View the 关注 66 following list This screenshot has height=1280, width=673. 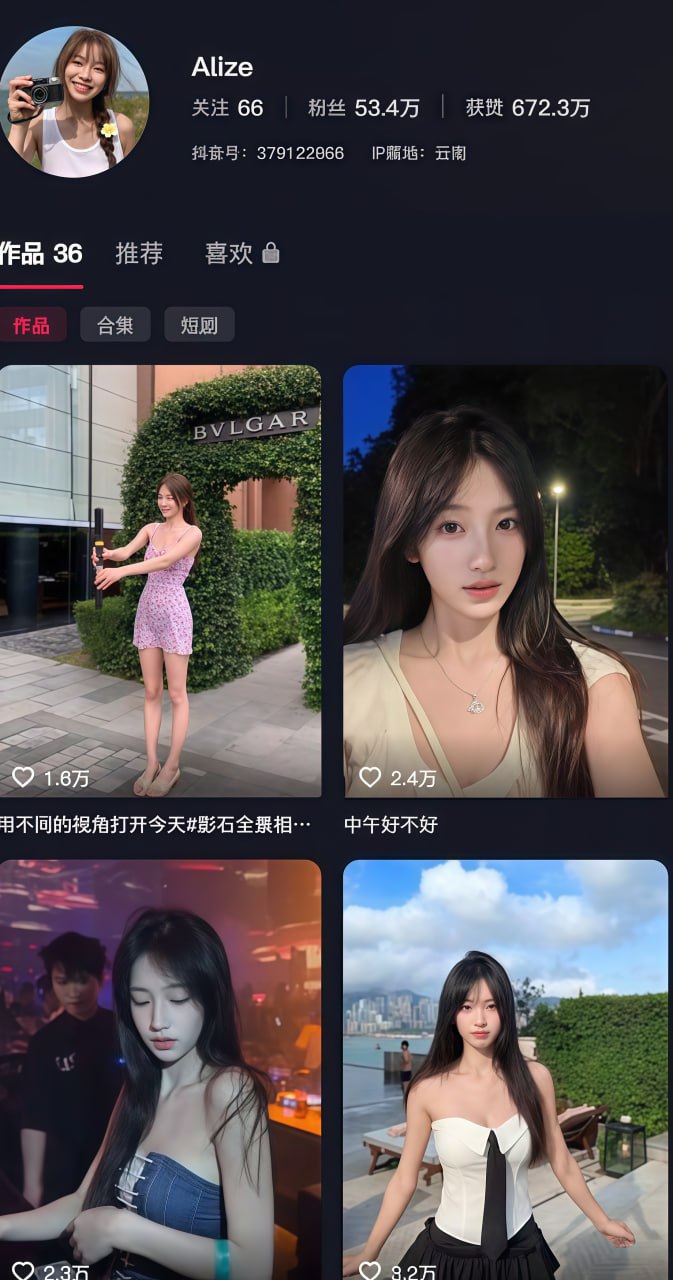(227, 108)
